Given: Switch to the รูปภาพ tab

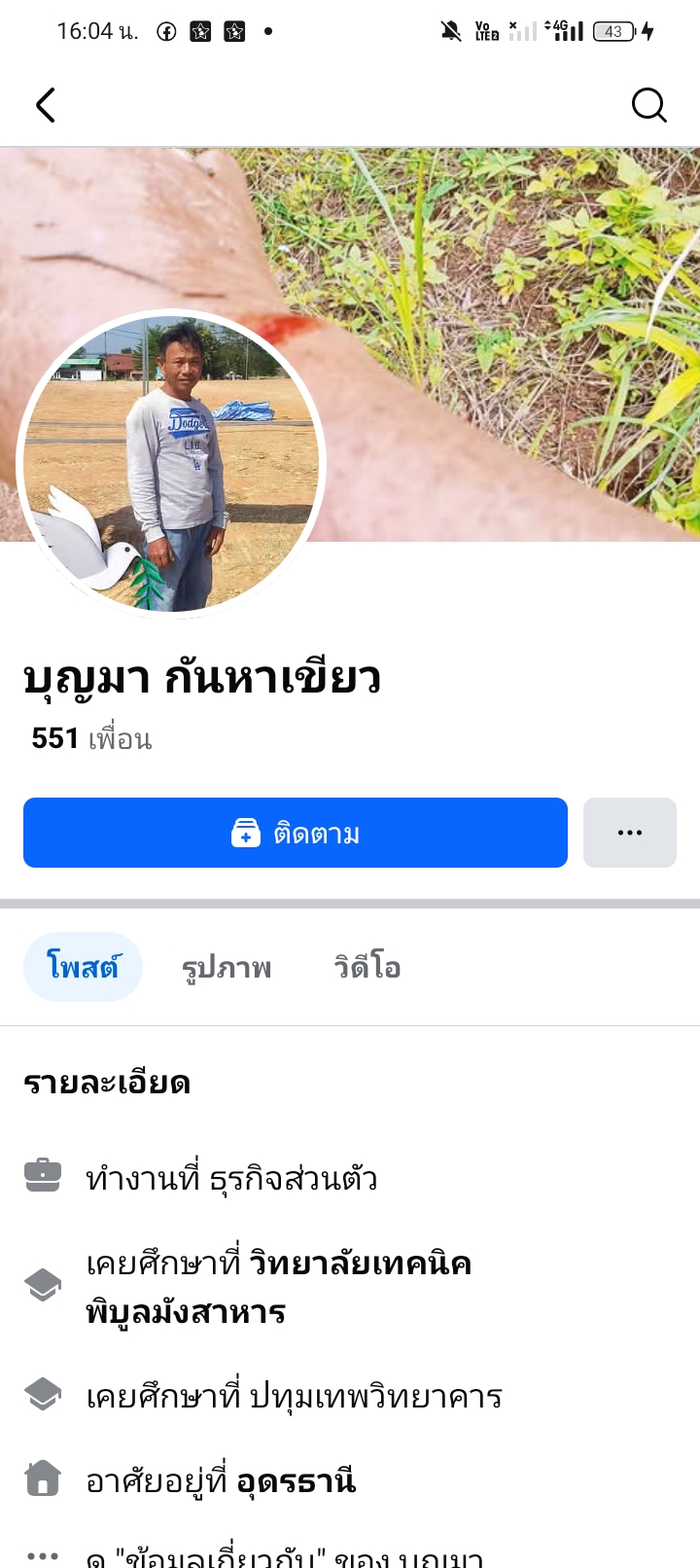Looking at the screenshot, I should pyautogui.click(x=227, y=967).
